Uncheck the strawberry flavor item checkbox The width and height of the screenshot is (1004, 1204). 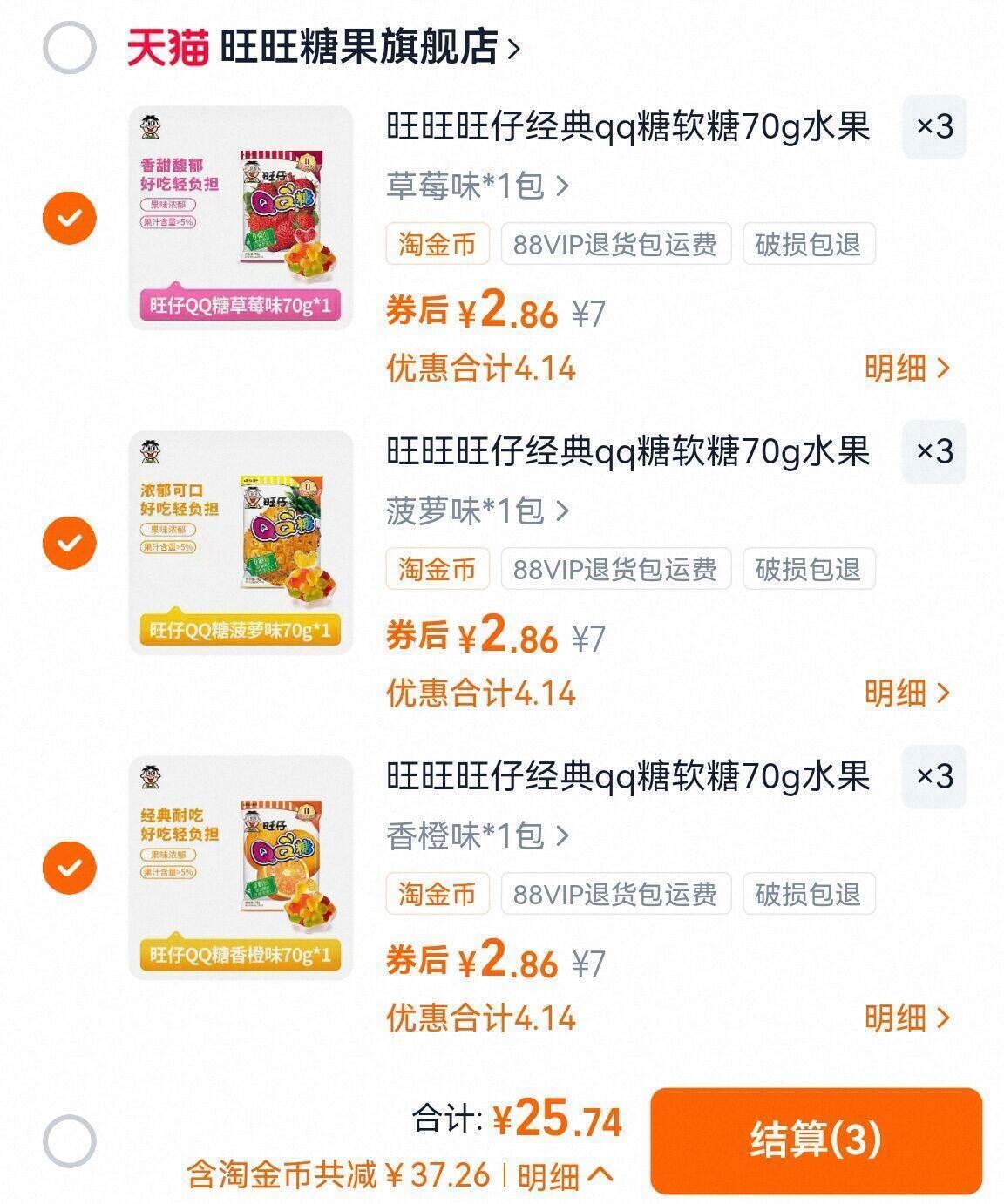coord(69,218)
